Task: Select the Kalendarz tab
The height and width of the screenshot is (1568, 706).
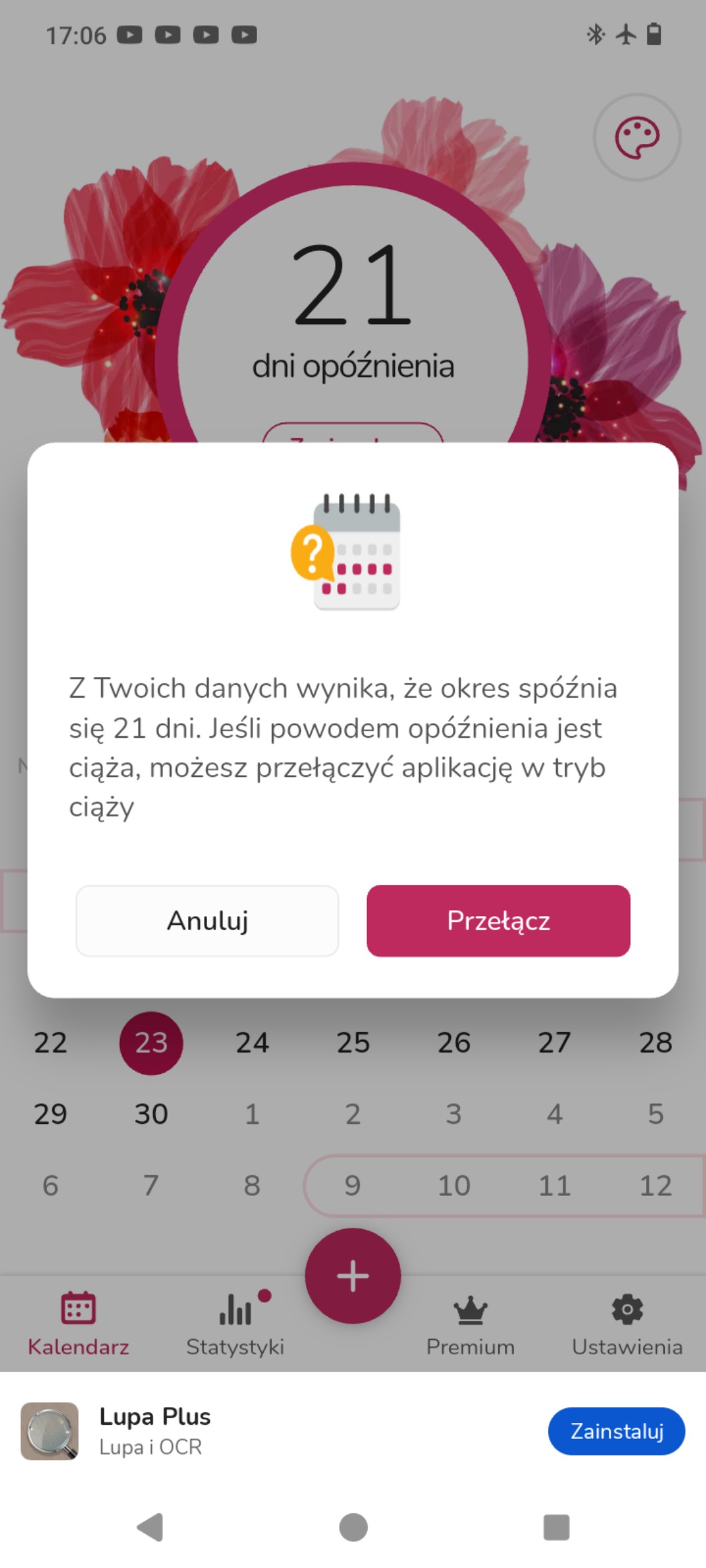Action: pos(78,1324)
